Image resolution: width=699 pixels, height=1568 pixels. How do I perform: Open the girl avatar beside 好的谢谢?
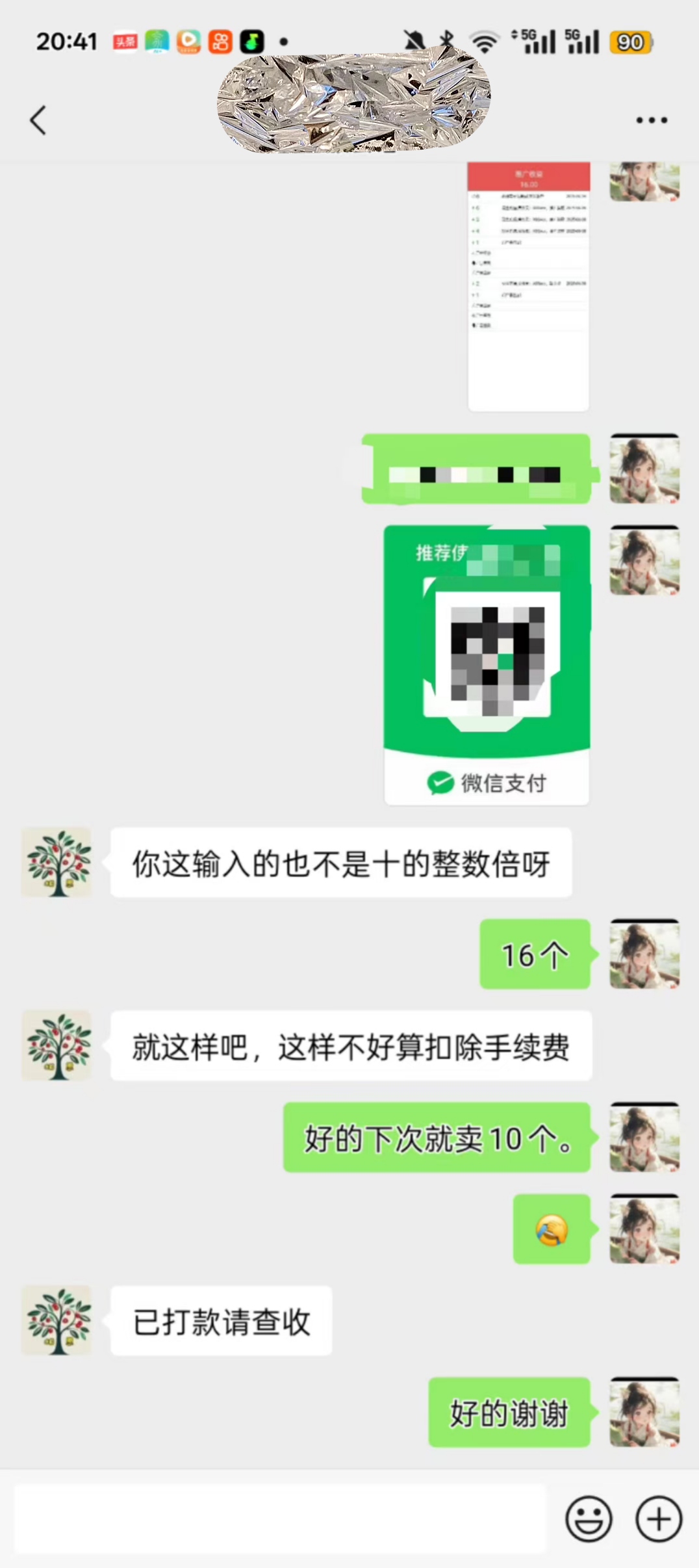[x=644, y=1412]
